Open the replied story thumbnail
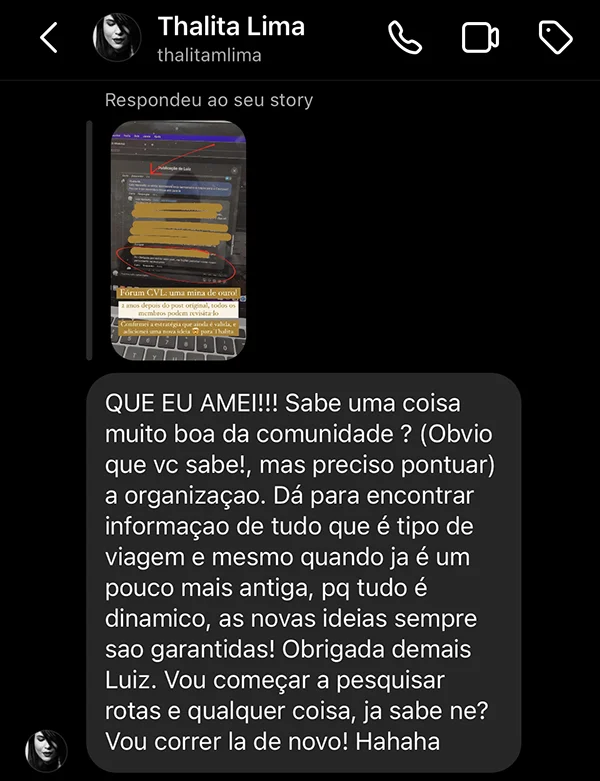 (179, 240)
